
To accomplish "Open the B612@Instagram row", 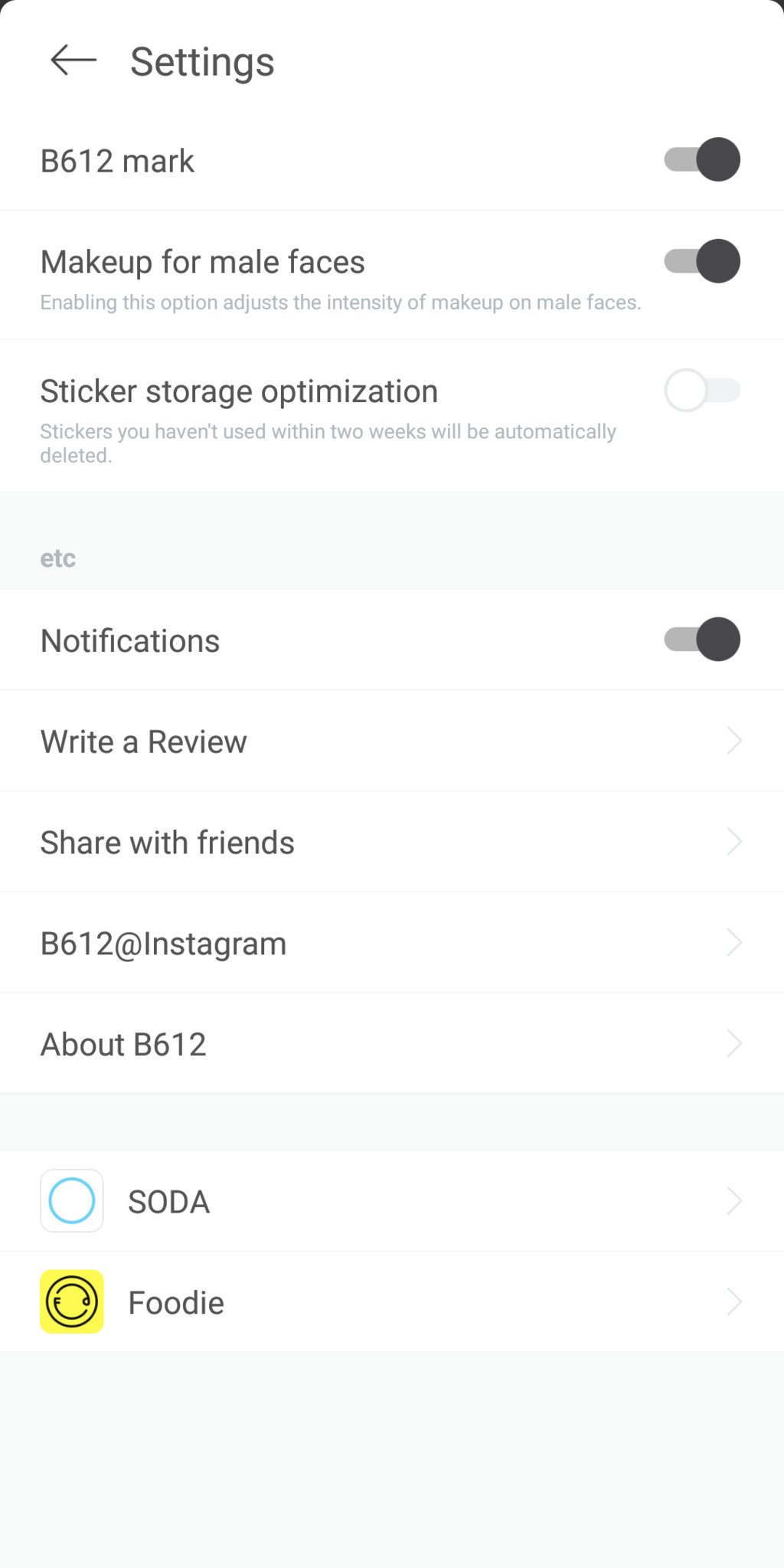I will [x=390, y=944].
